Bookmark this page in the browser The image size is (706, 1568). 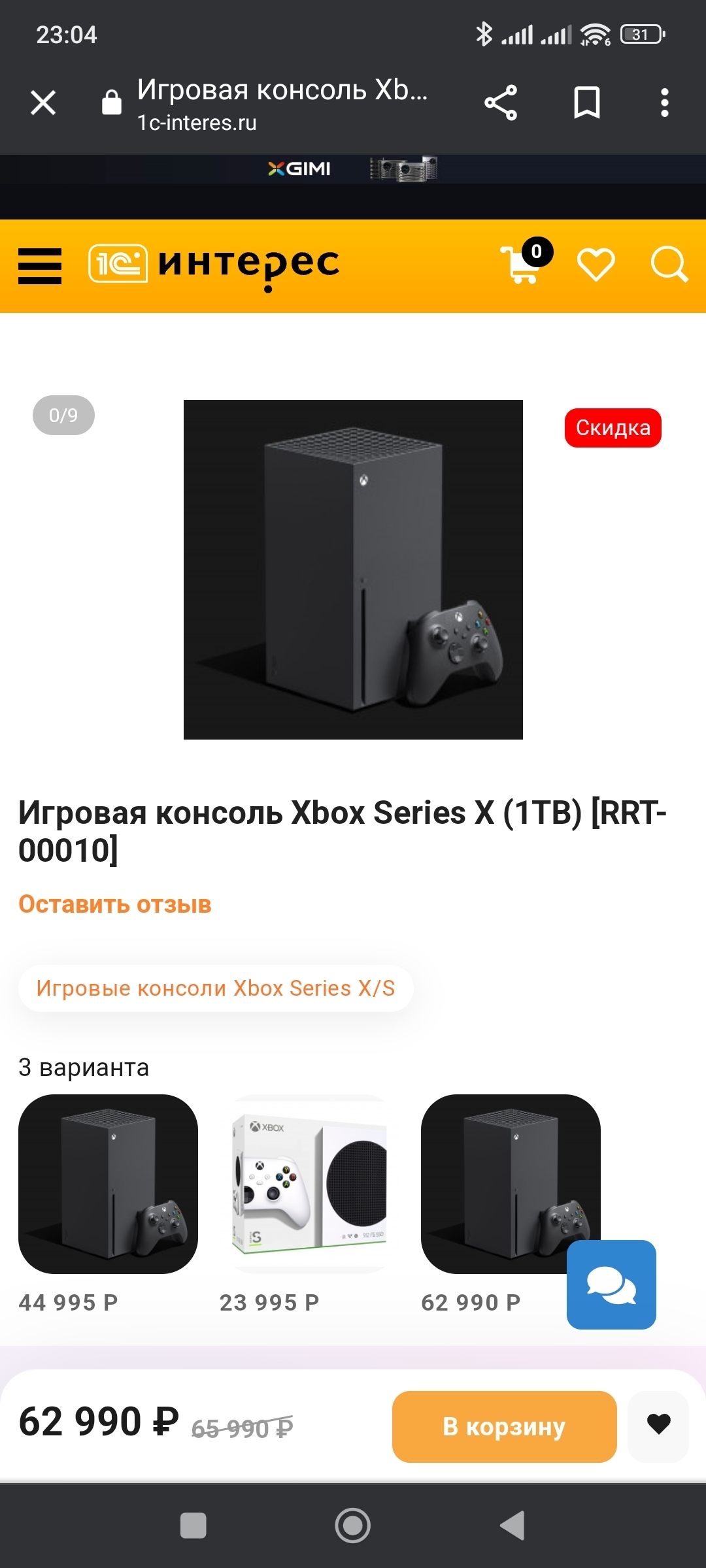click(586, 103)
